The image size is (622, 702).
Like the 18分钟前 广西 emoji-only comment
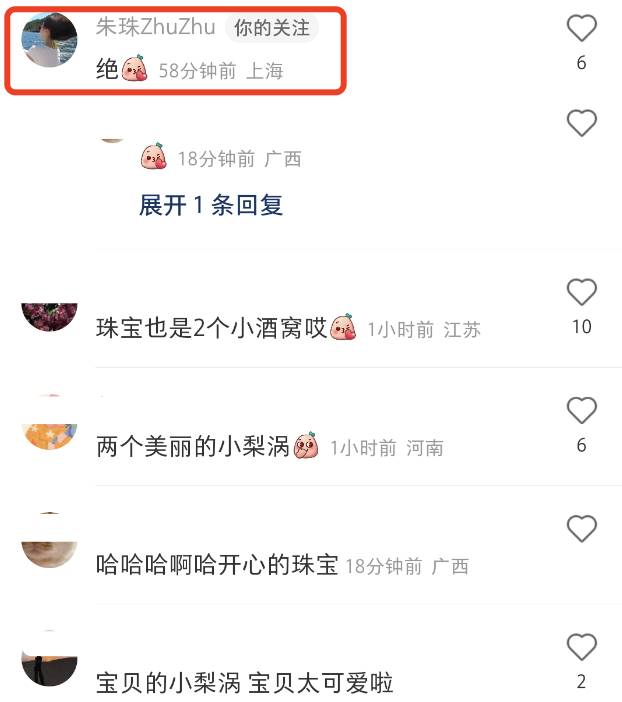tap(581, 124)
